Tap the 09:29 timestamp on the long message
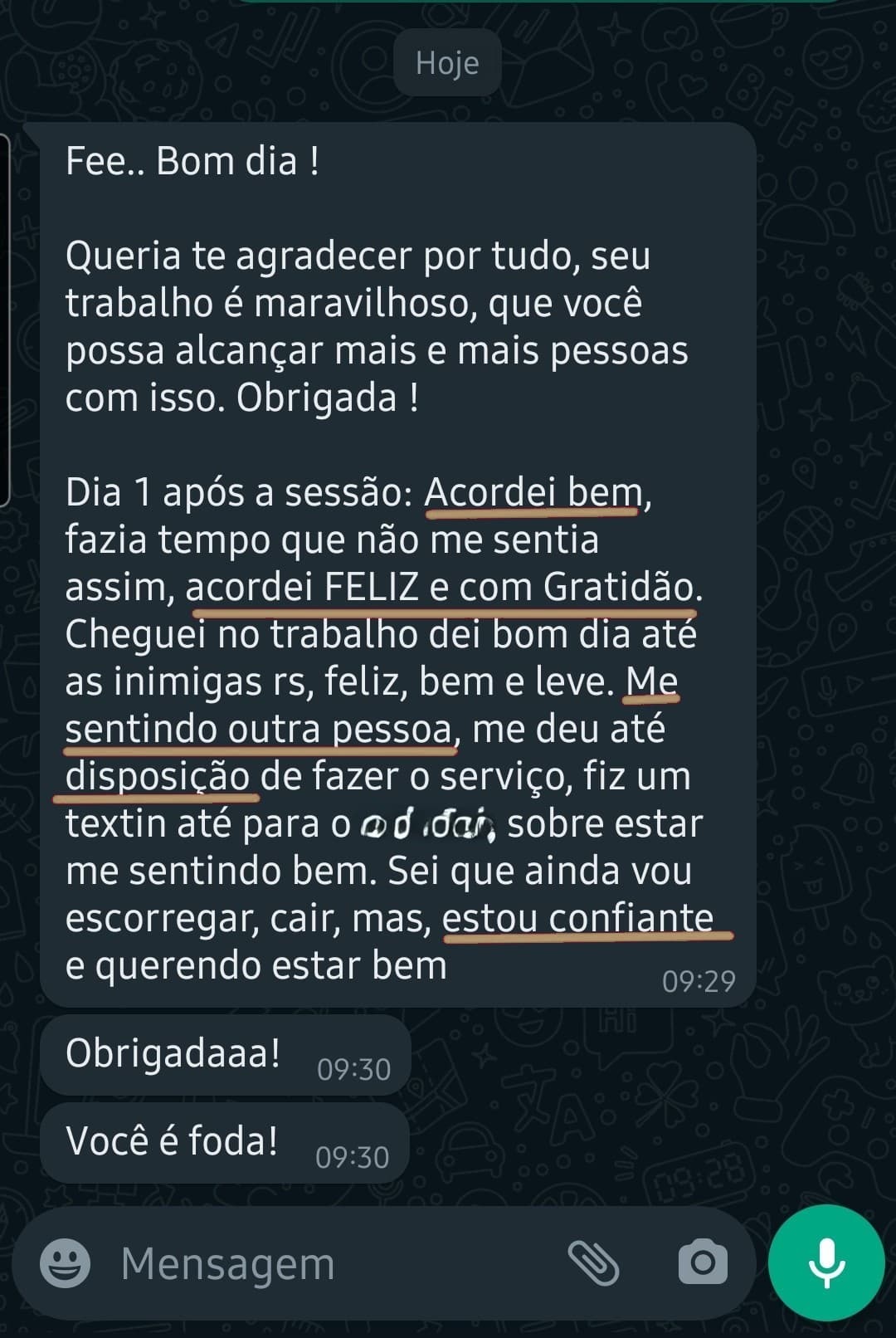The width and height of the screenshot is (896, 1338). click(699, 981)
